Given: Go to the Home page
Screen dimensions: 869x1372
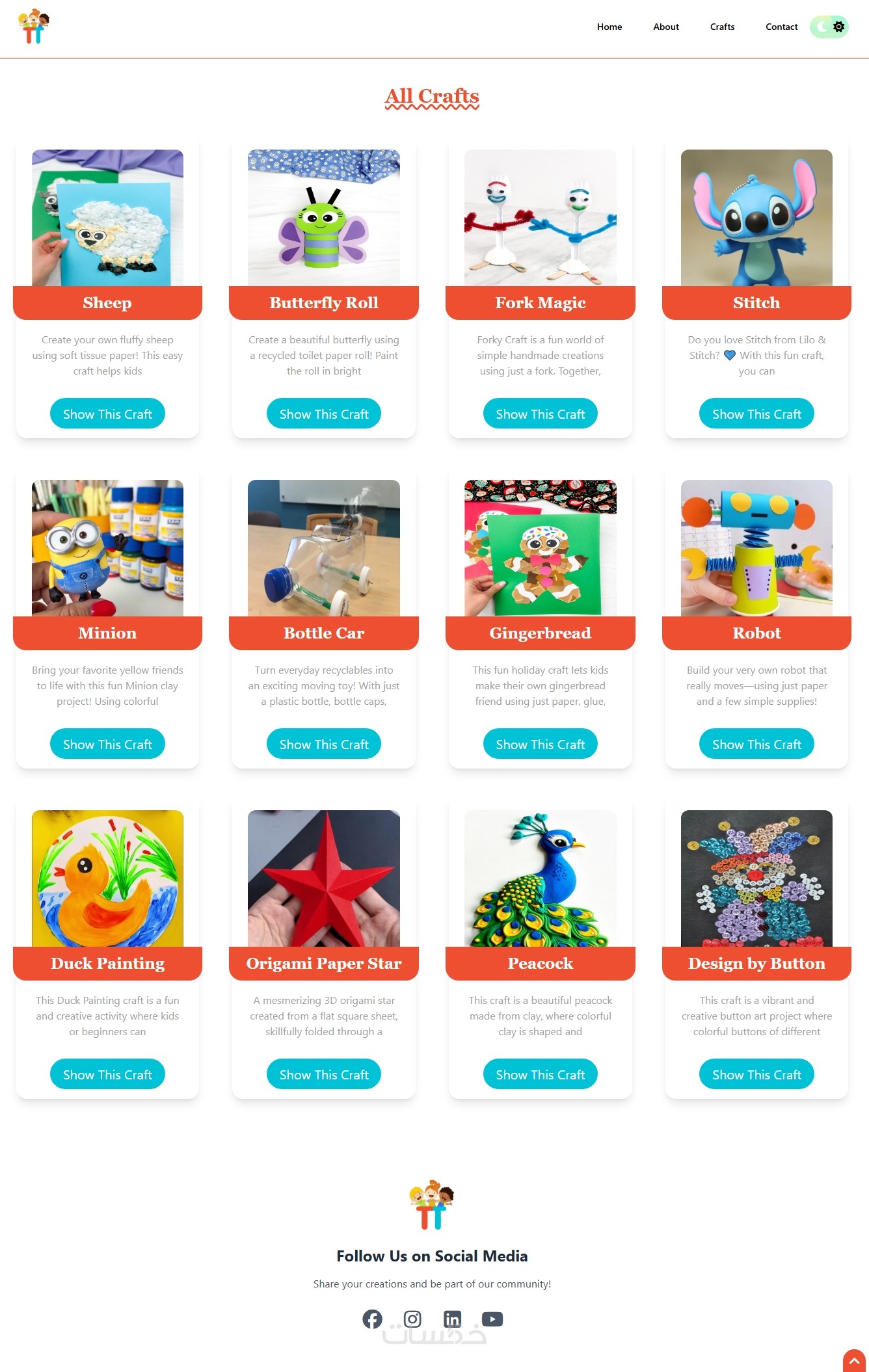Looking at the screenshot, I should (609, 27).
